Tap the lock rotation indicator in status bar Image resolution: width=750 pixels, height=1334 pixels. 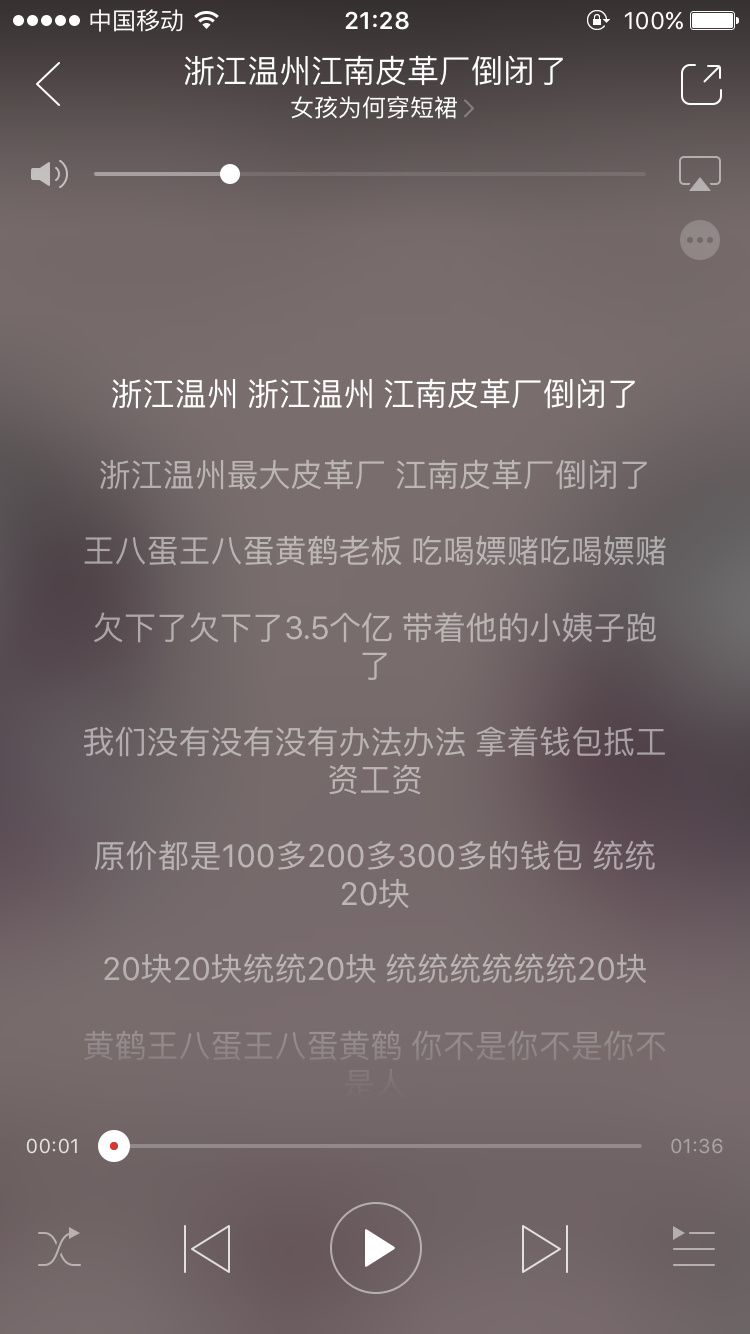tap(597, 18)
